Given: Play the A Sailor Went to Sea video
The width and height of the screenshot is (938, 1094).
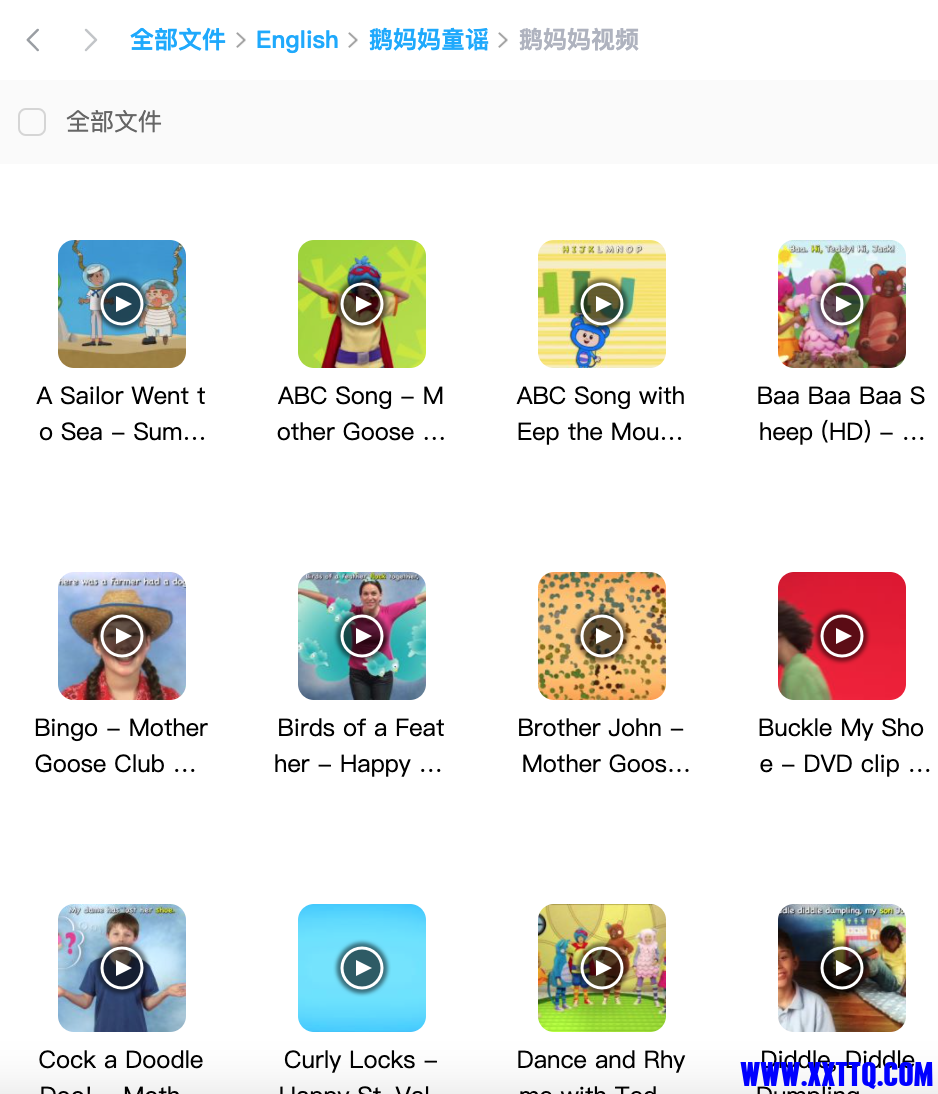Looking at the screenshot, I should pyautogui.click(x=122, y=304).
